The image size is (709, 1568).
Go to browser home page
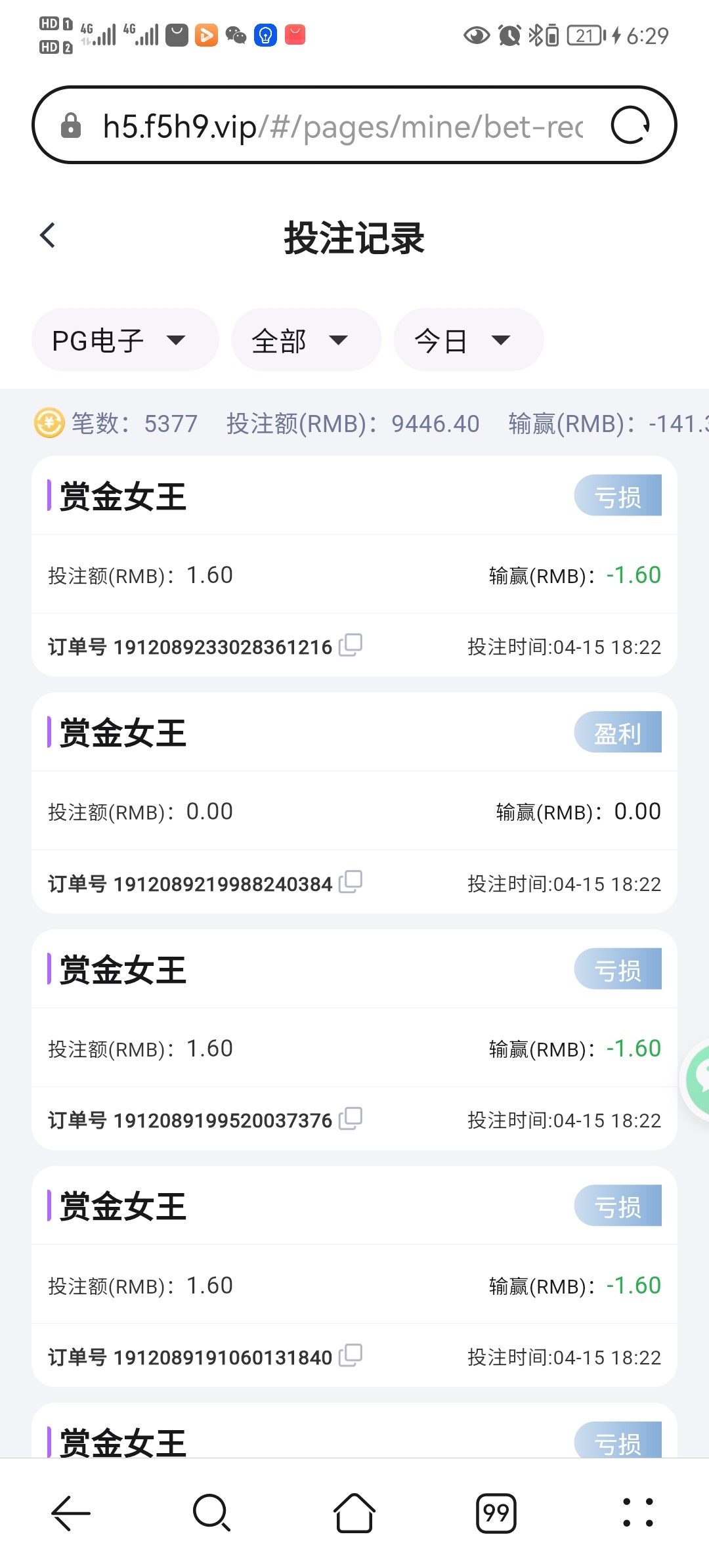point(354,1513)
